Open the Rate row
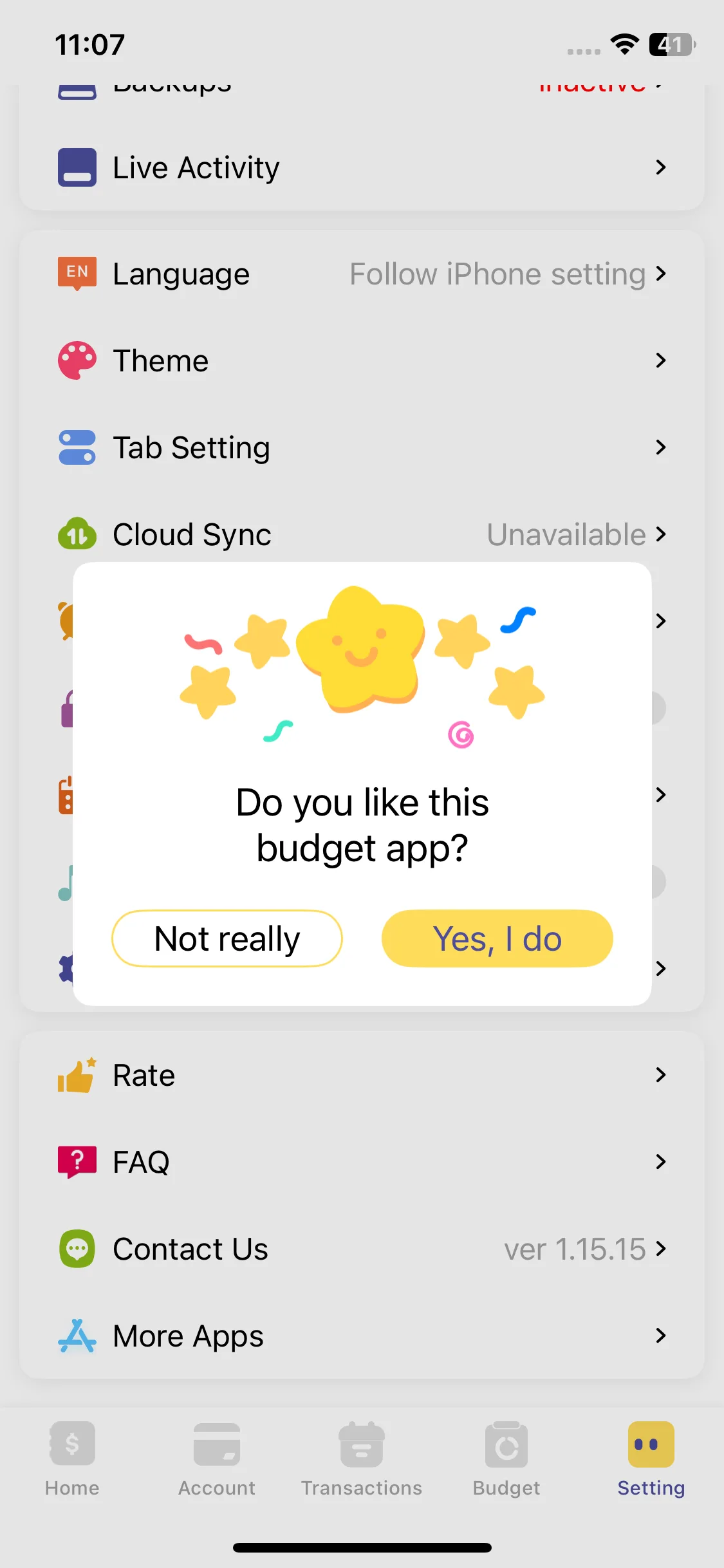This screenshot has height=1568, width=724. [x=362, y=1075]
